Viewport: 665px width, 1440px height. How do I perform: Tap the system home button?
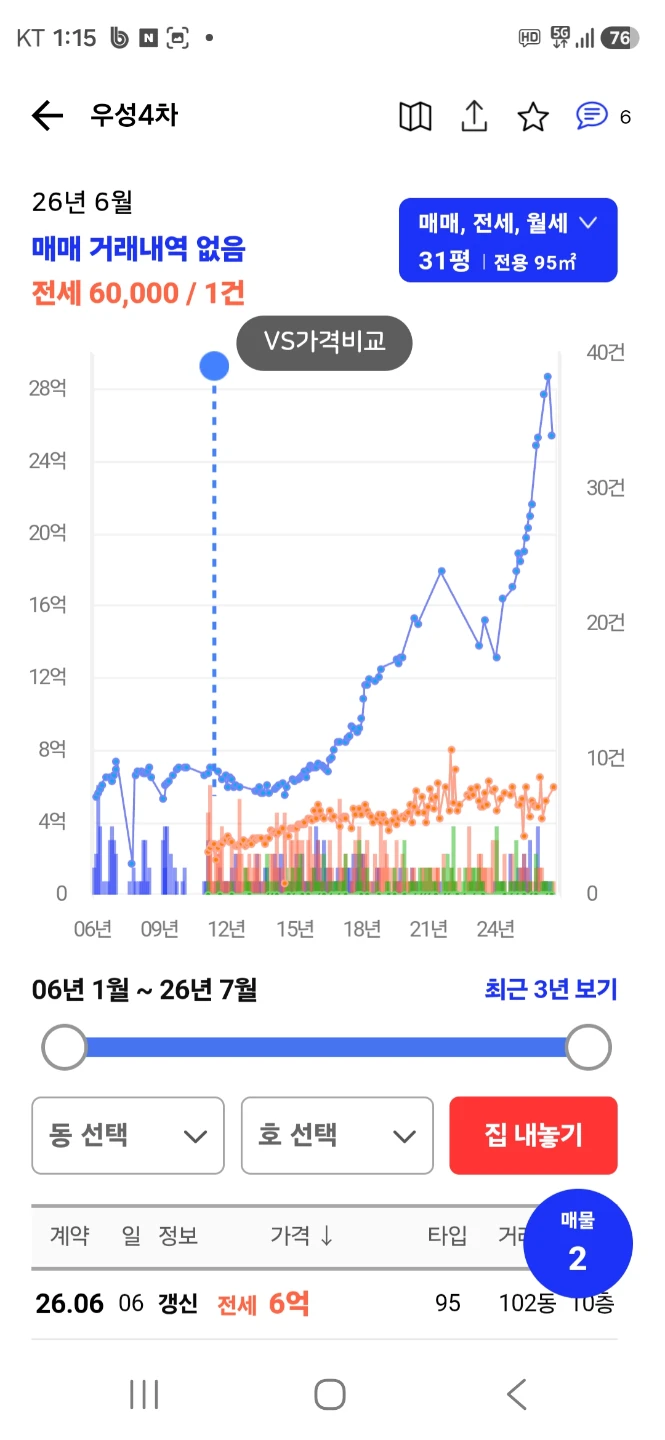[330, 1394]
